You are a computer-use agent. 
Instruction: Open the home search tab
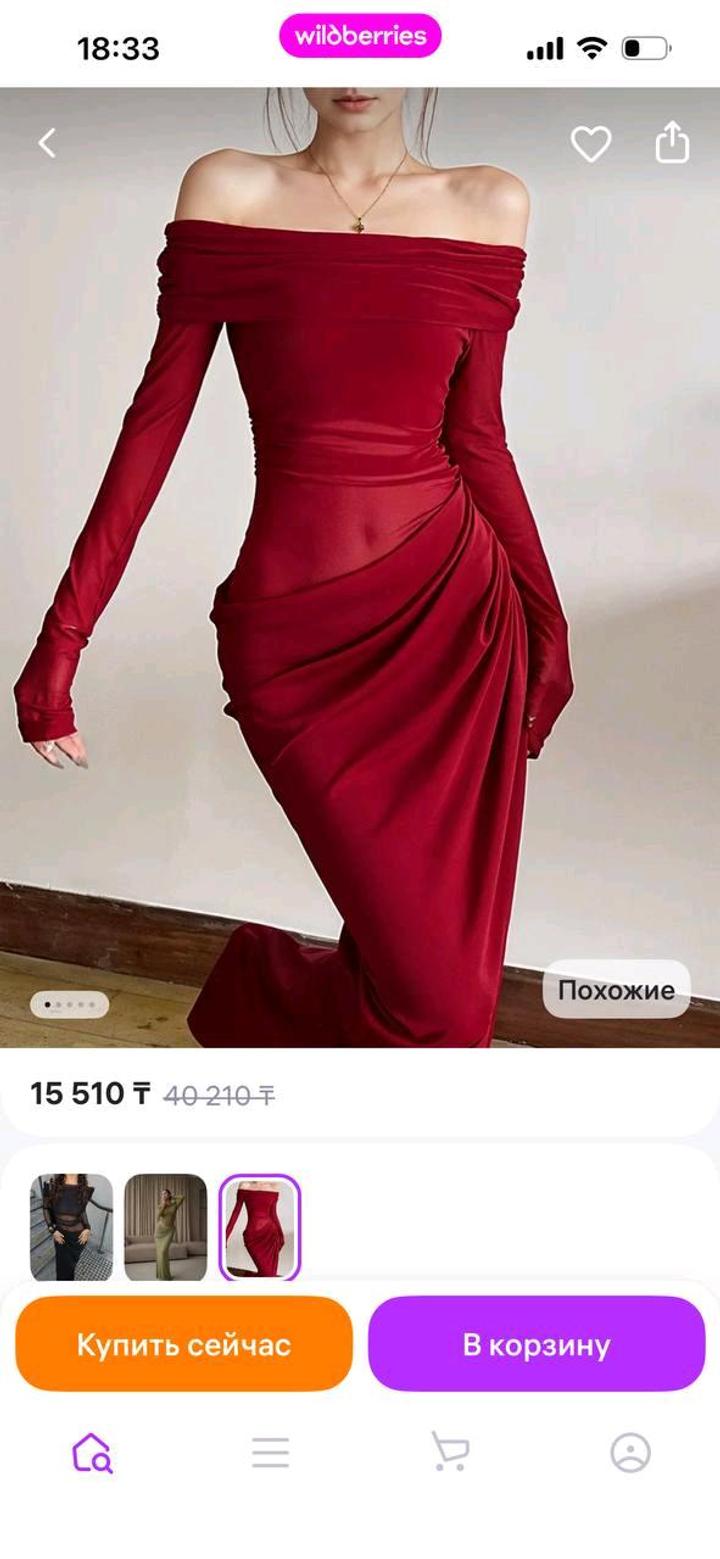click(x=91, y=1452)
